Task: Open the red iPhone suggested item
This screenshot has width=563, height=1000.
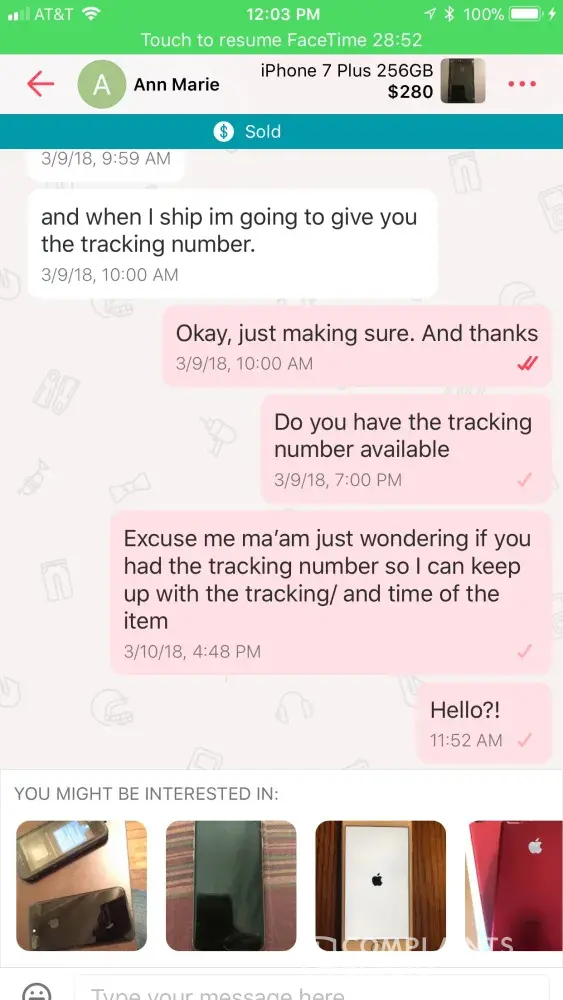Action: click(515, 885)
